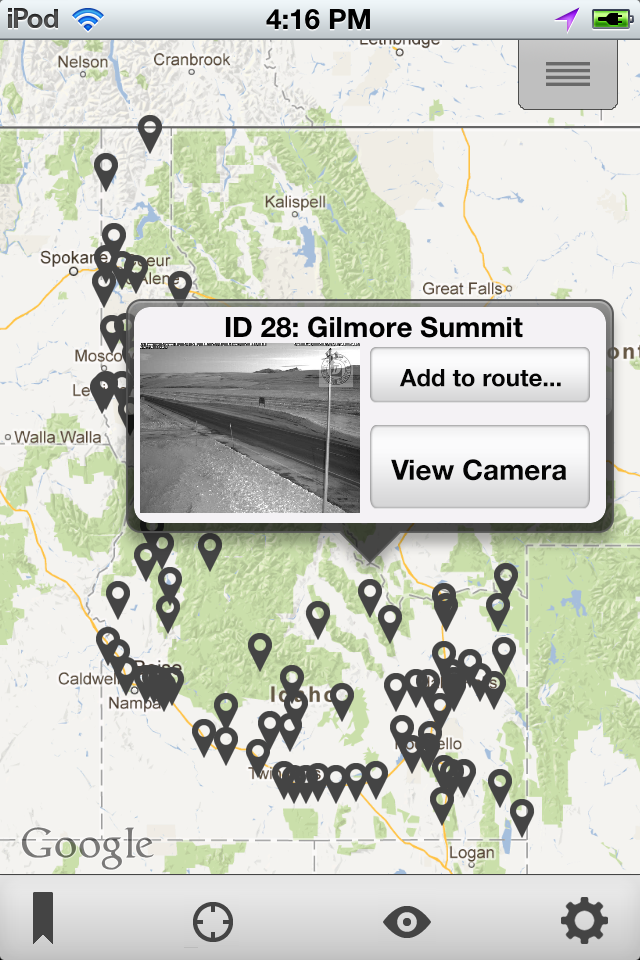640x960 pixels.
Task: Tap the eye visibility icon
Action: 406,920
